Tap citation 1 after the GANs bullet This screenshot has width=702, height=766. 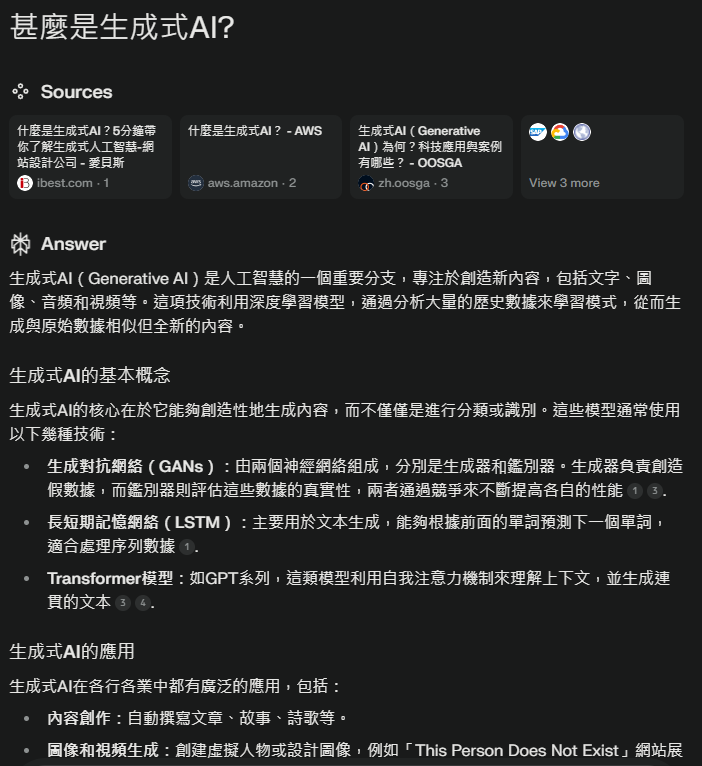pos(634,491)
